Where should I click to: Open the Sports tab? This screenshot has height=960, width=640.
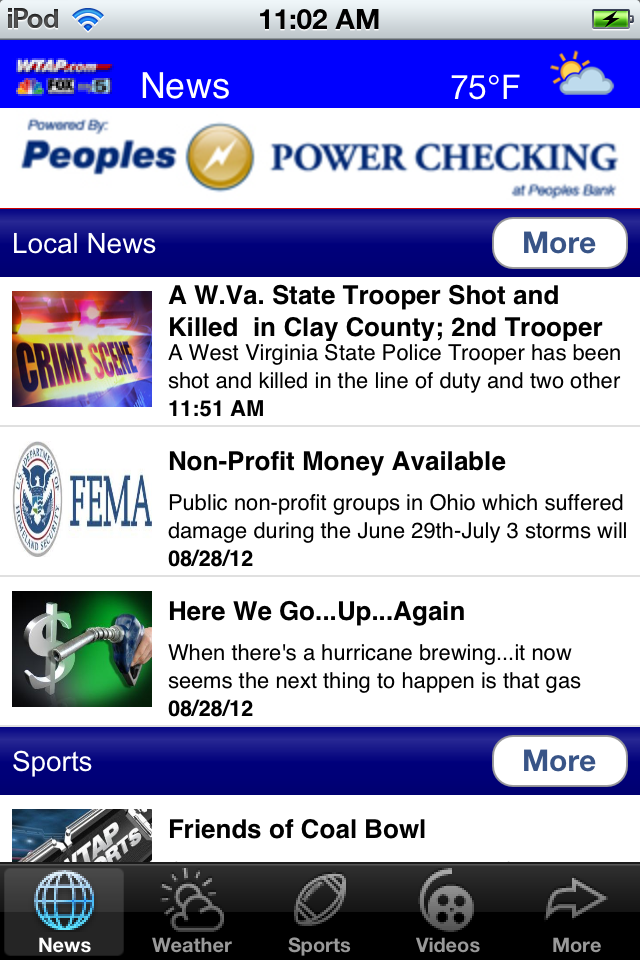[x=319, y=912]
